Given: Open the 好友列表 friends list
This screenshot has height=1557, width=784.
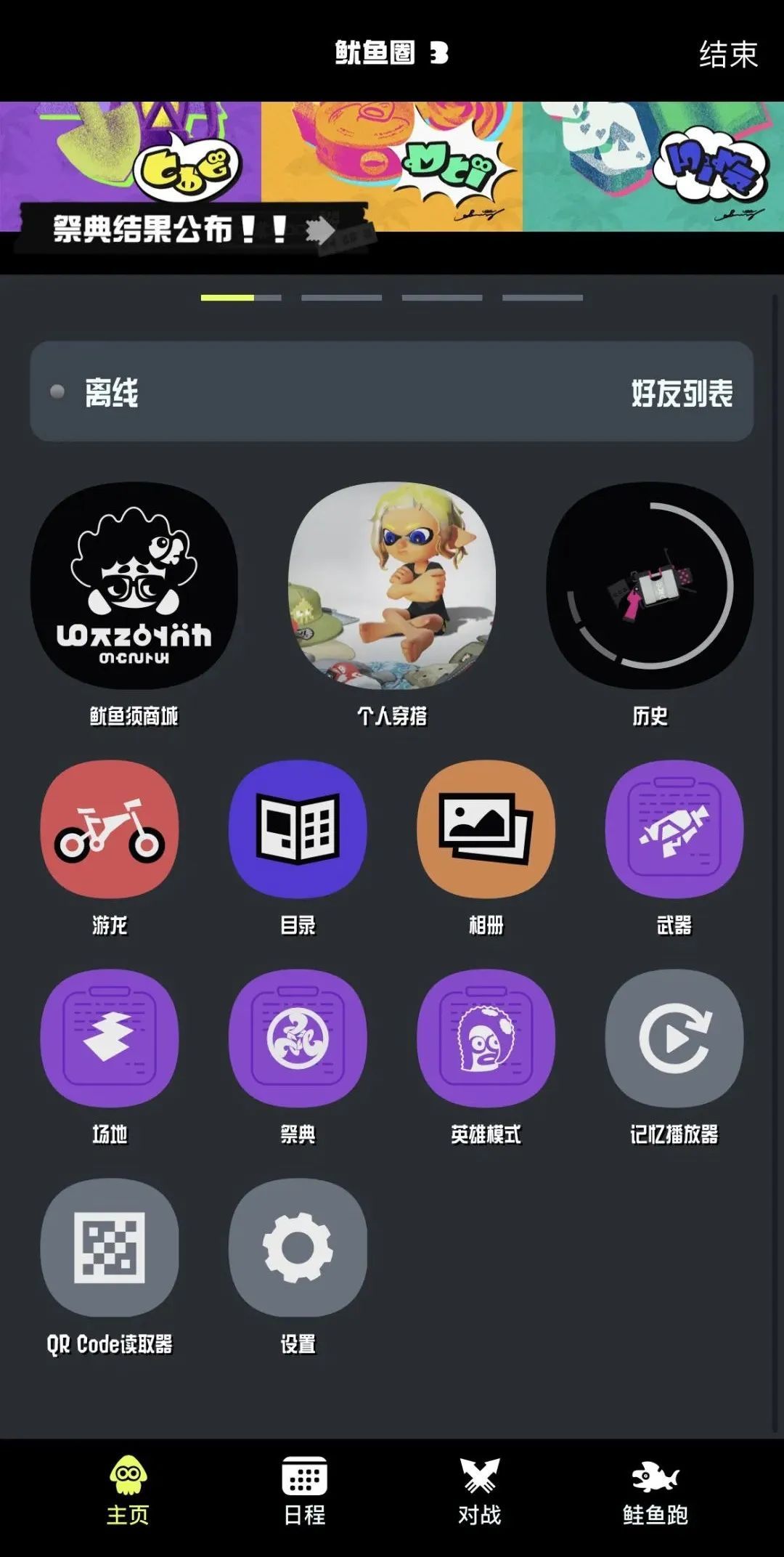Looking at the screenshot, I should pyautogui.click(x=681, y=393).
